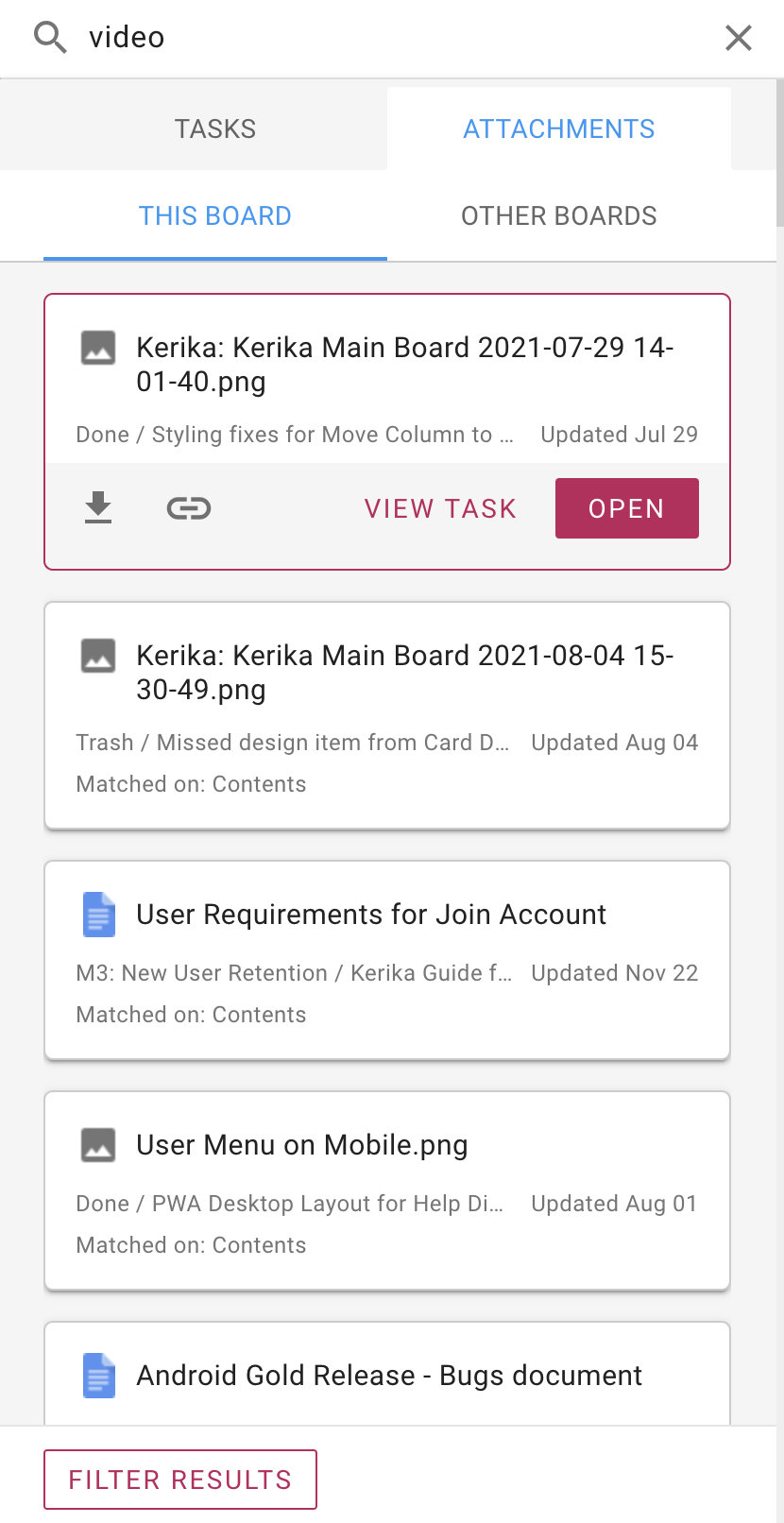Copy link to the 2021-07-29 attachment

tap(189, 508)
